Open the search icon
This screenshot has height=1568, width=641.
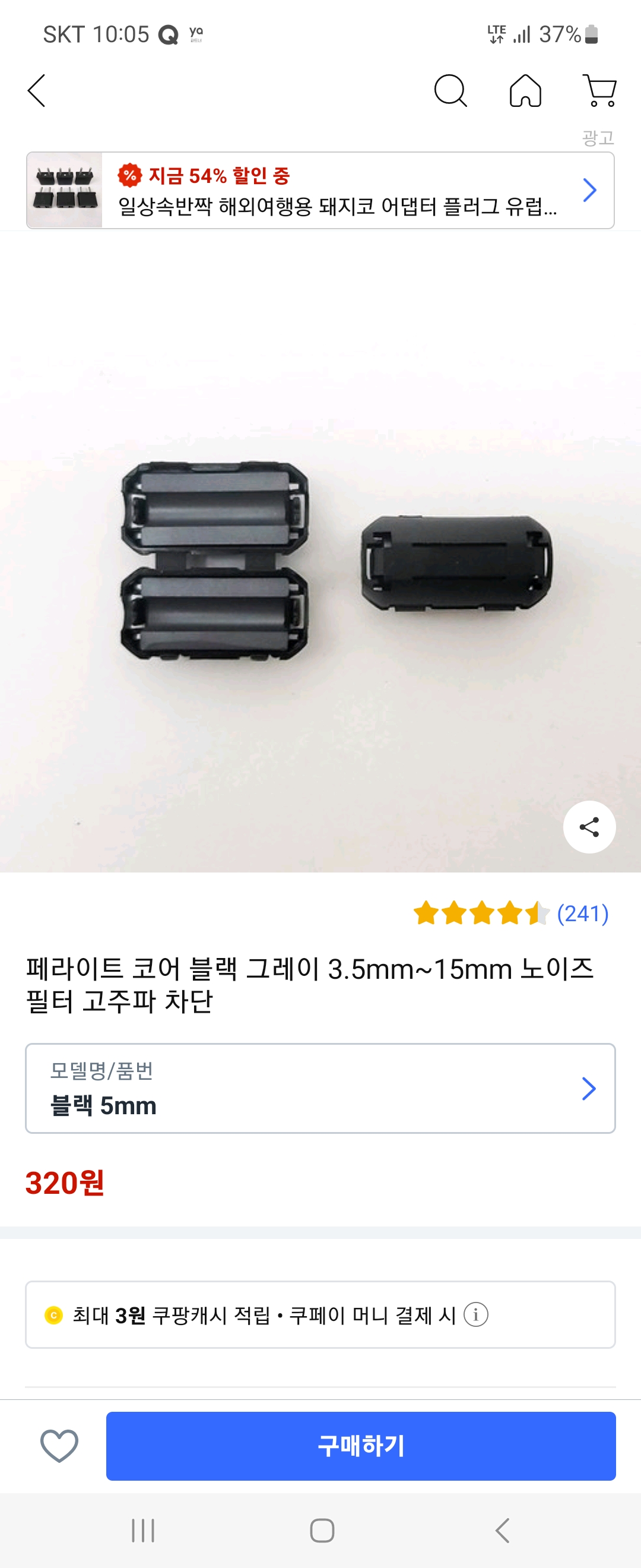[450, 91]
